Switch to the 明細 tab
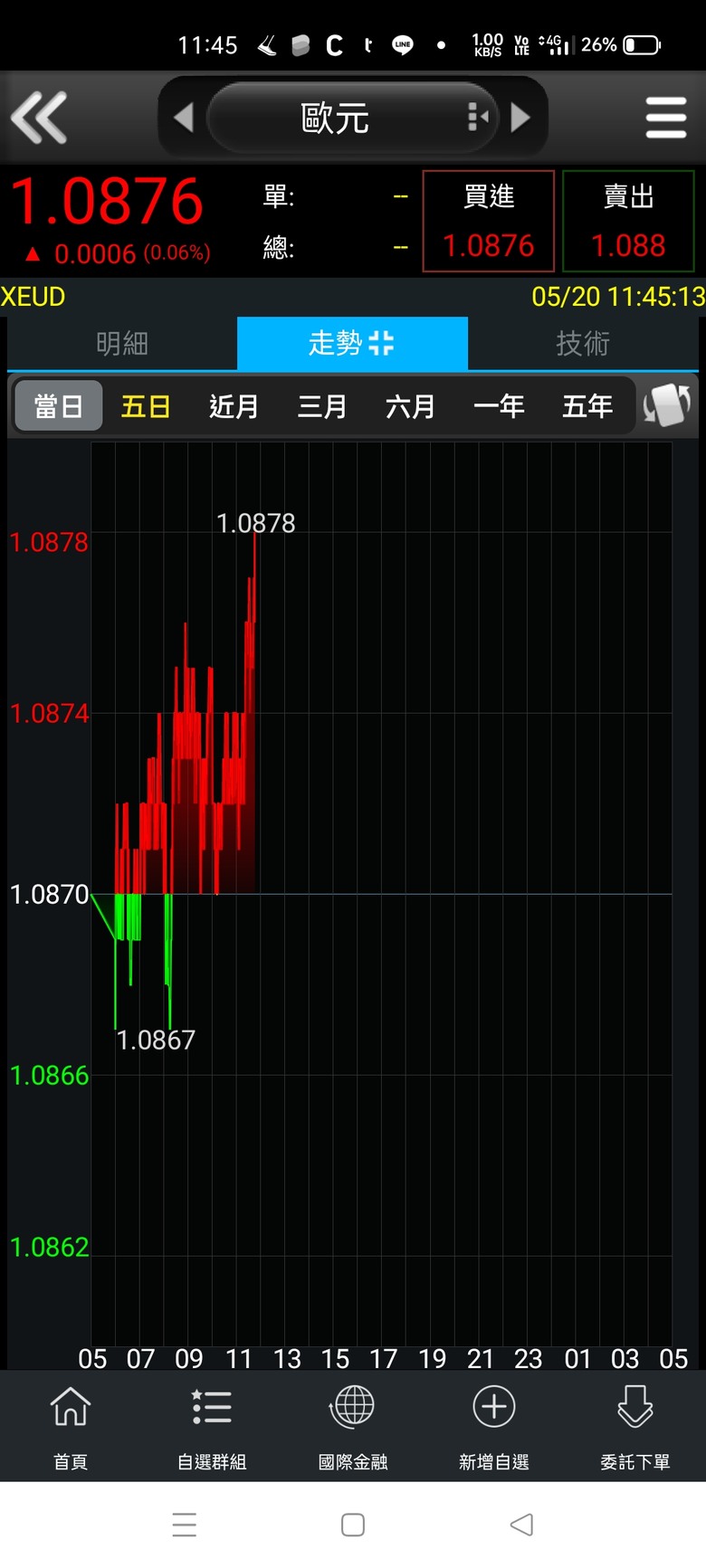Screen dimensions: 706x1568 pyautogui.click(x=122, y=344)
